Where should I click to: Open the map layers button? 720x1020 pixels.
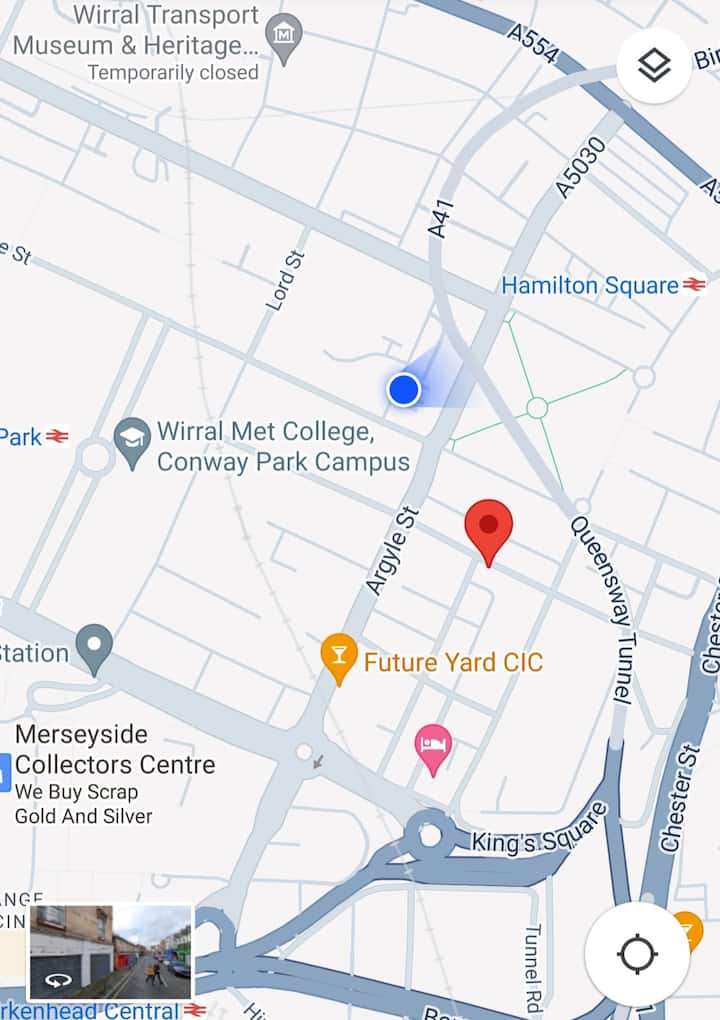tap(654, 66)
